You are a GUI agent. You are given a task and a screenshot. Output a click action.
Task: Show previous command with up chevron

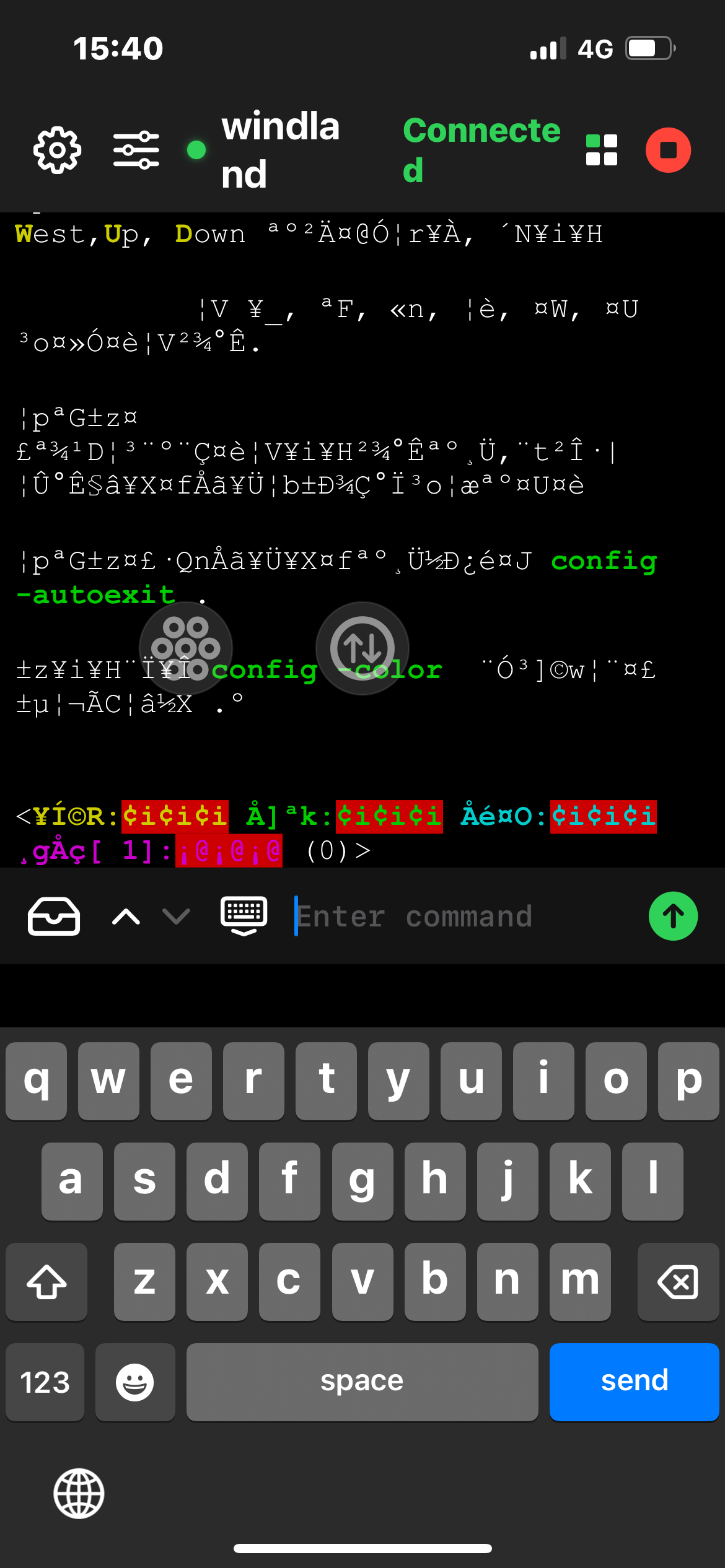[126, 916]
